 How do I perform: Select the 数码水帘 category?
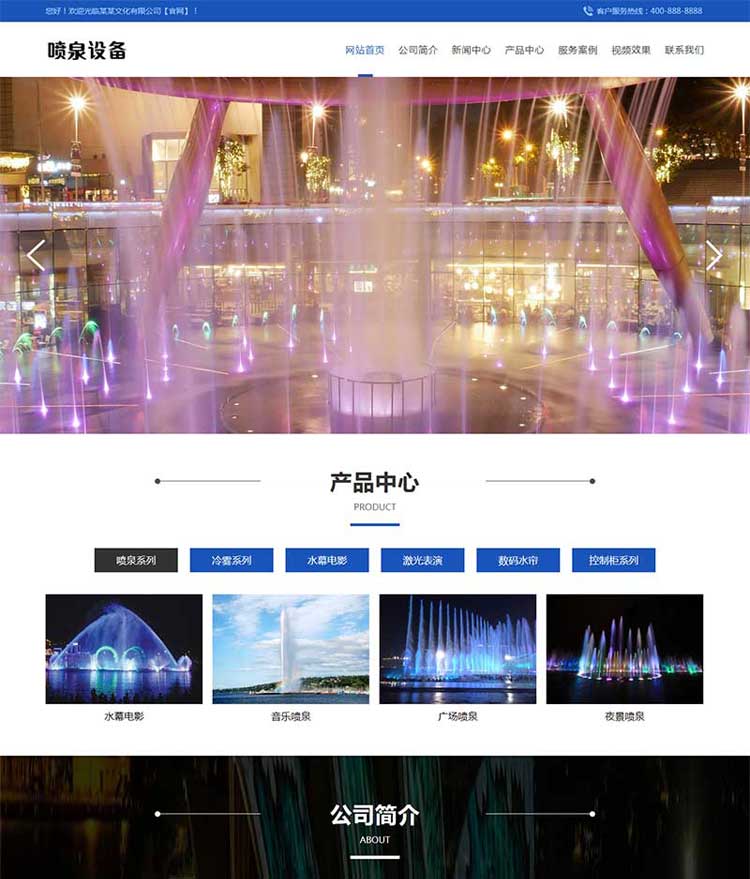pos(518,560)
